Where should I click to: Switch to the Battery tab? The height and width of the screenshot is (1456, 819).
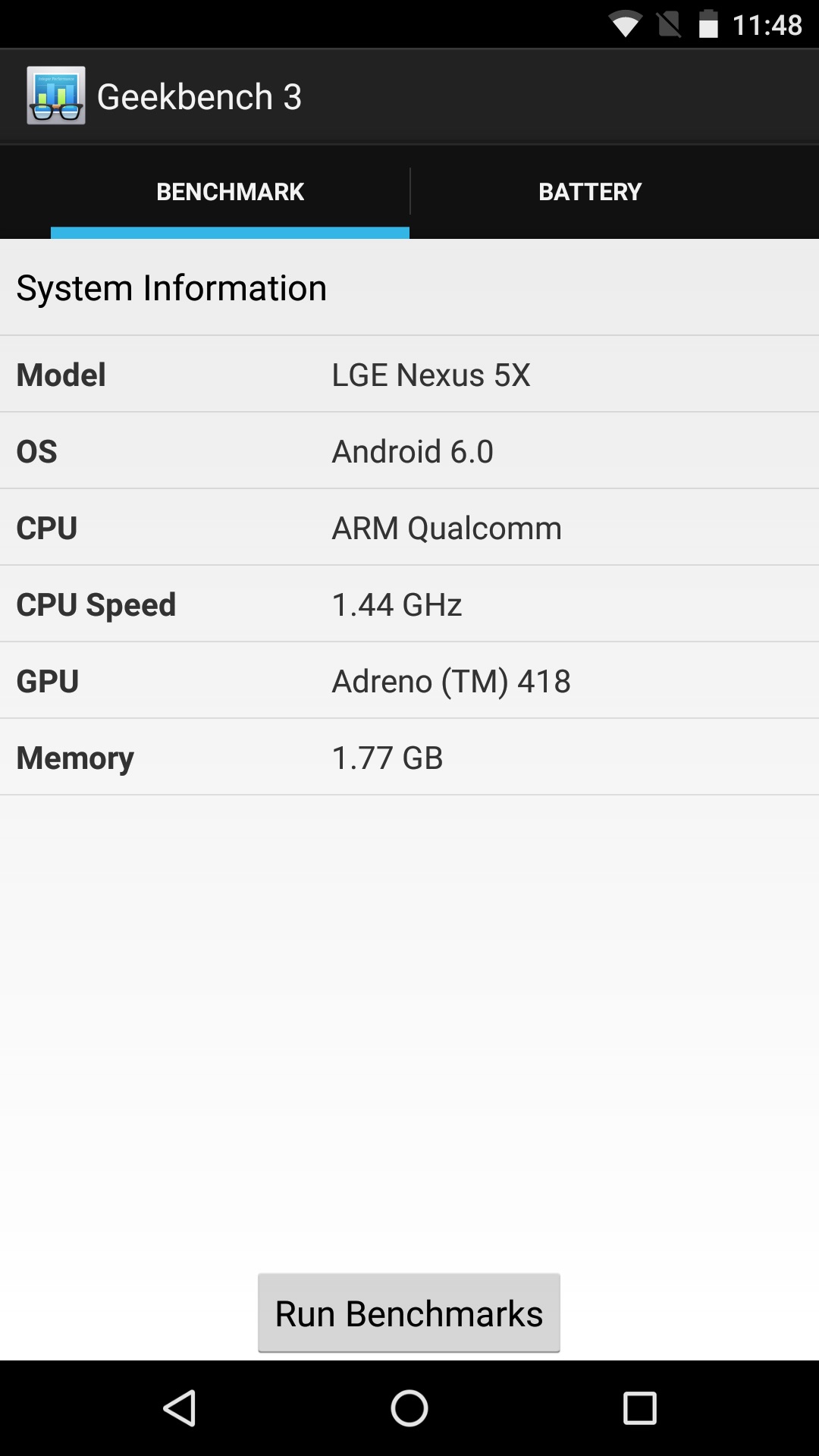tap(590, 191)
